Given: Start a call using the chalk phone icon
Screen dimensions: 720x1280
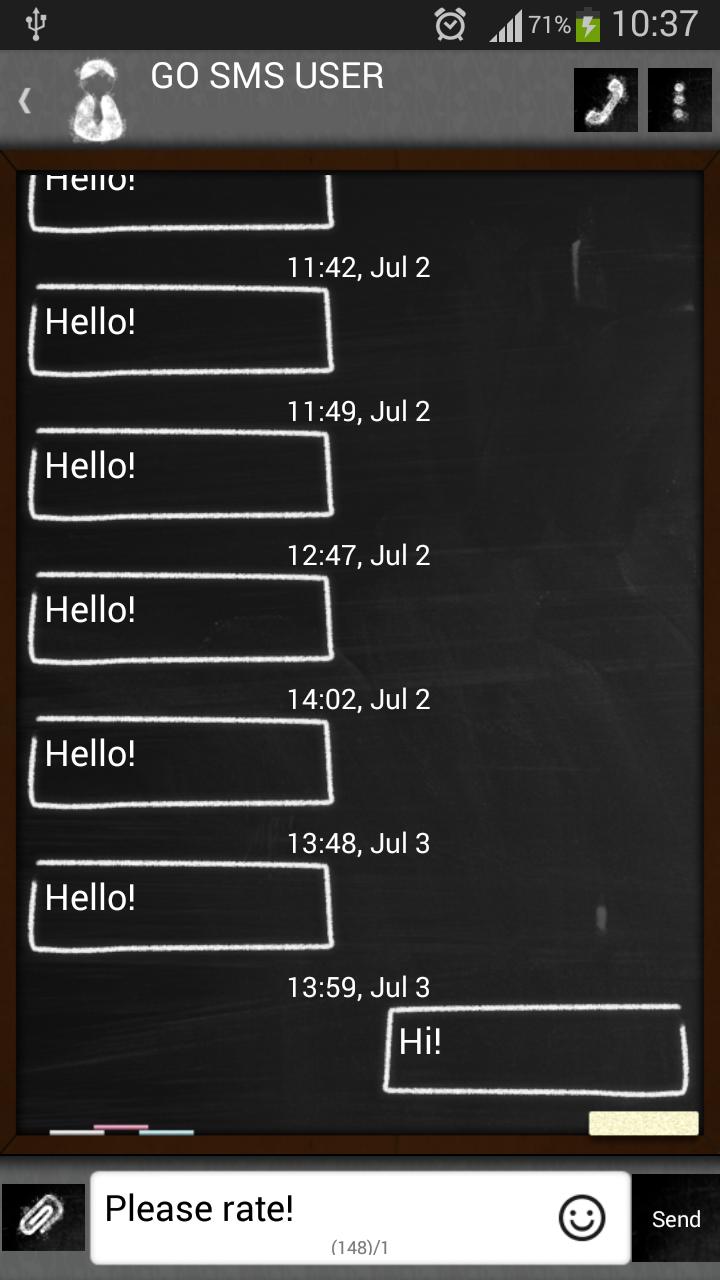Looking at the screenshot, I should coord(605,99).
